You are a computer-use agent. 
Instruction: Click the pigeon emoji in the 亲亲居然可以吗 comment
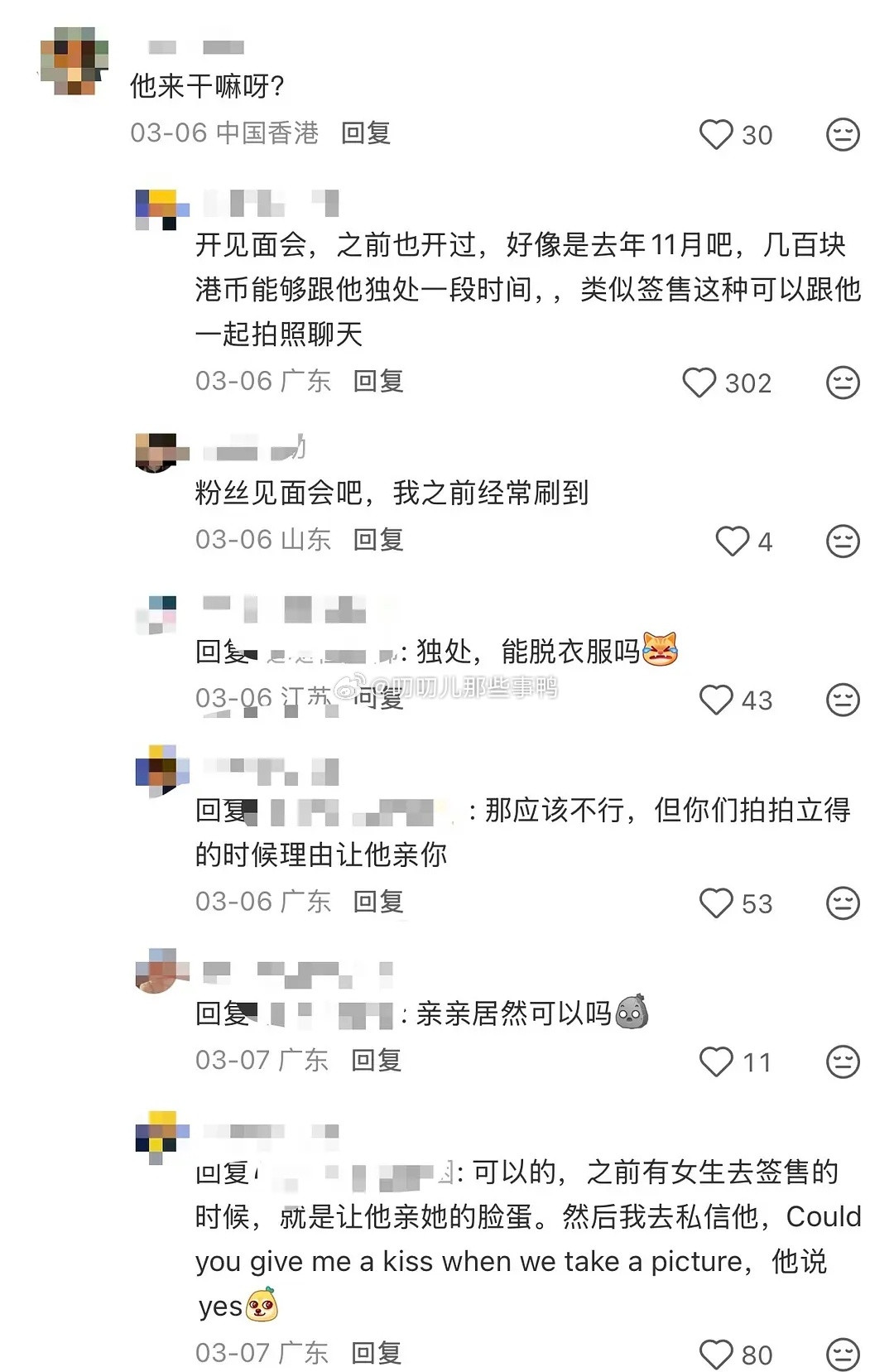click(633, 1012)
